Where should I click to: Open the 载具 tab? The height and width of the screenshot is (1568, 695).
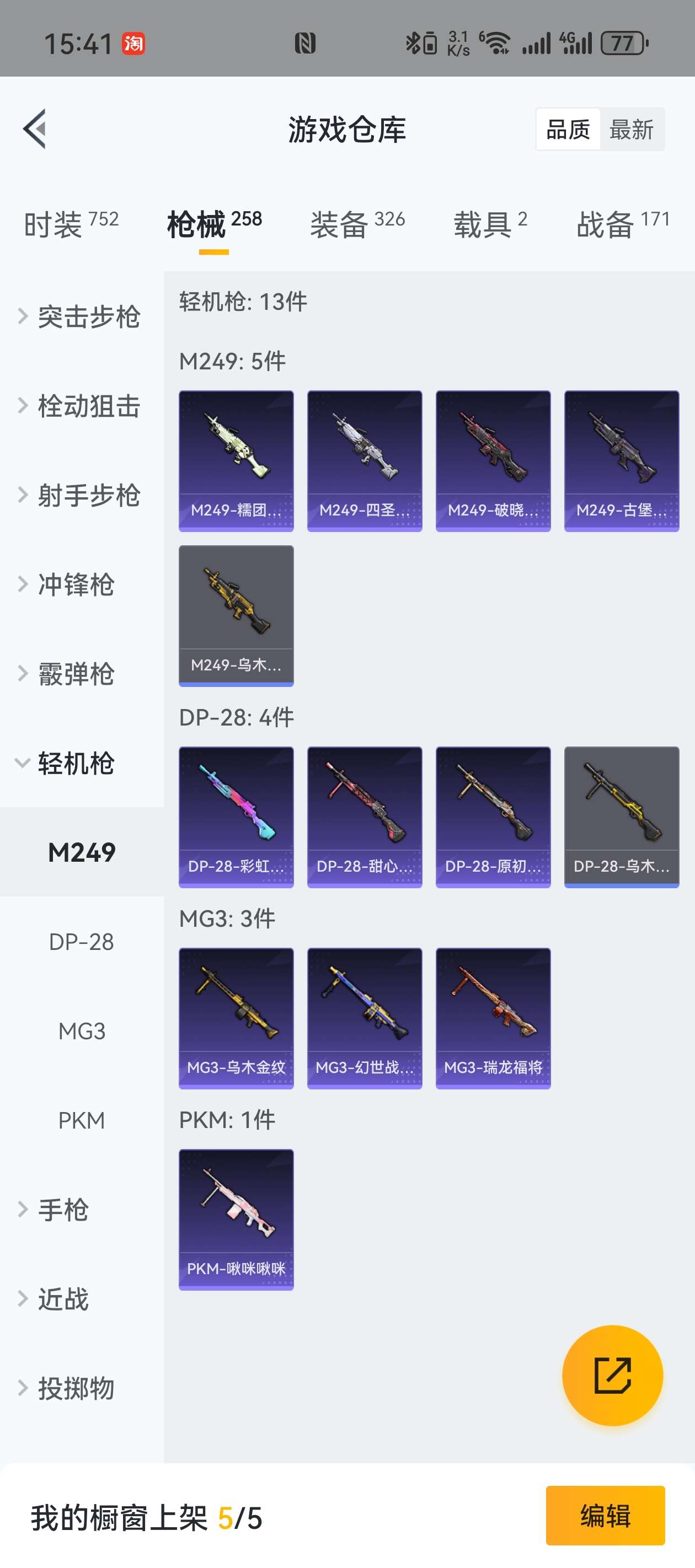[490, 224]
